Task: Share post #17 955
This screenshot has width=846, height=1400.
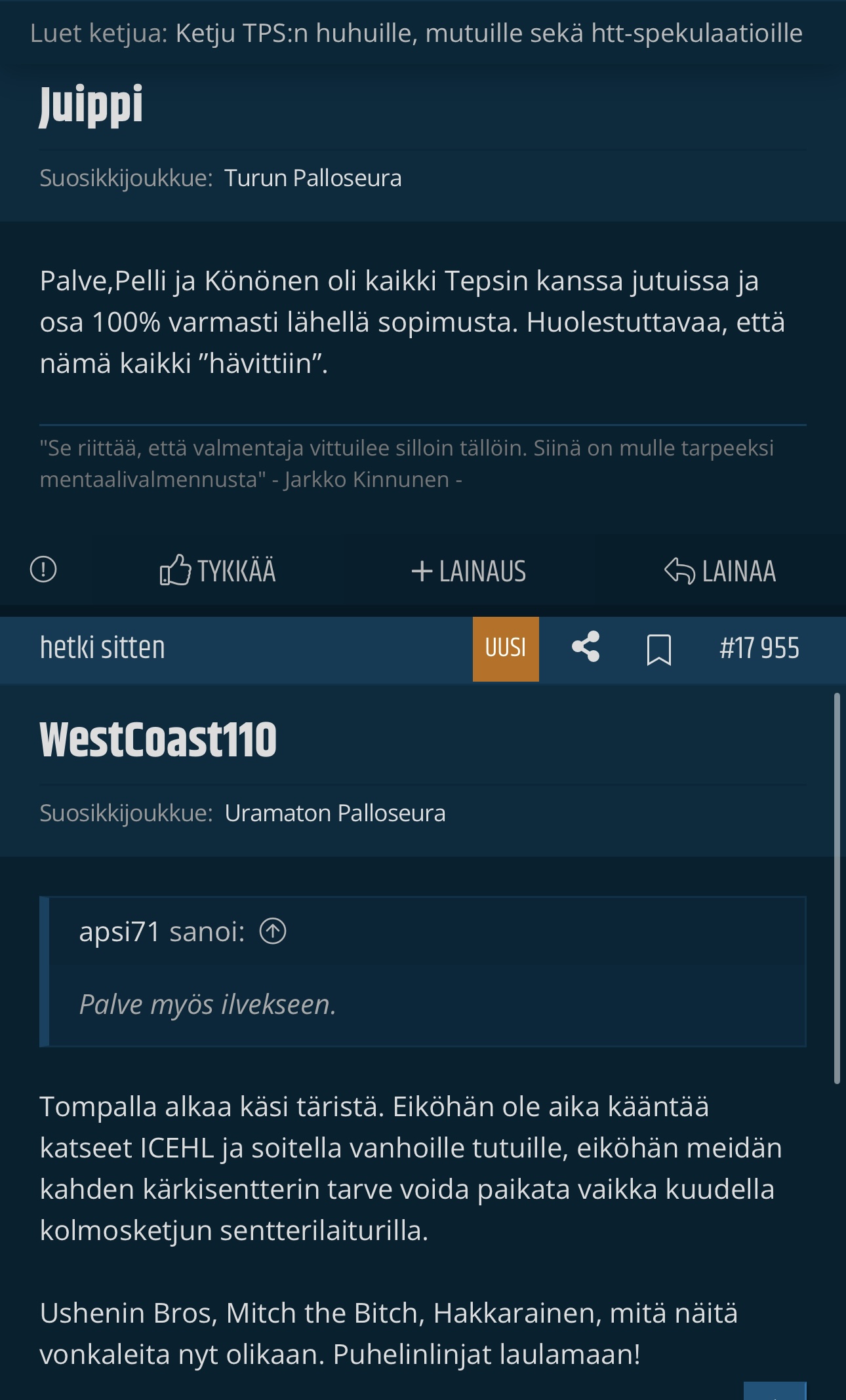Action: [586, 648]
